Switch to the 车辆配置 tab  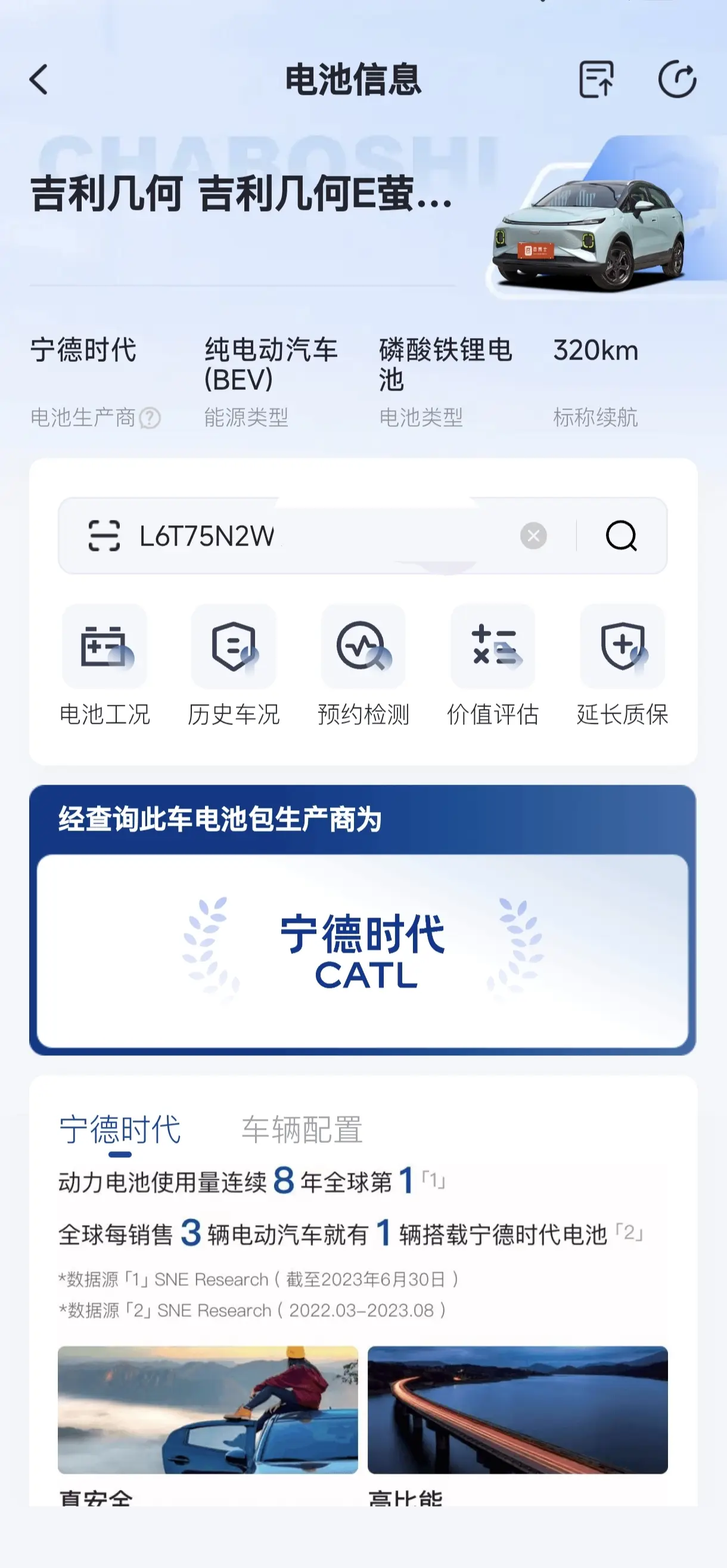(302, 1130)
